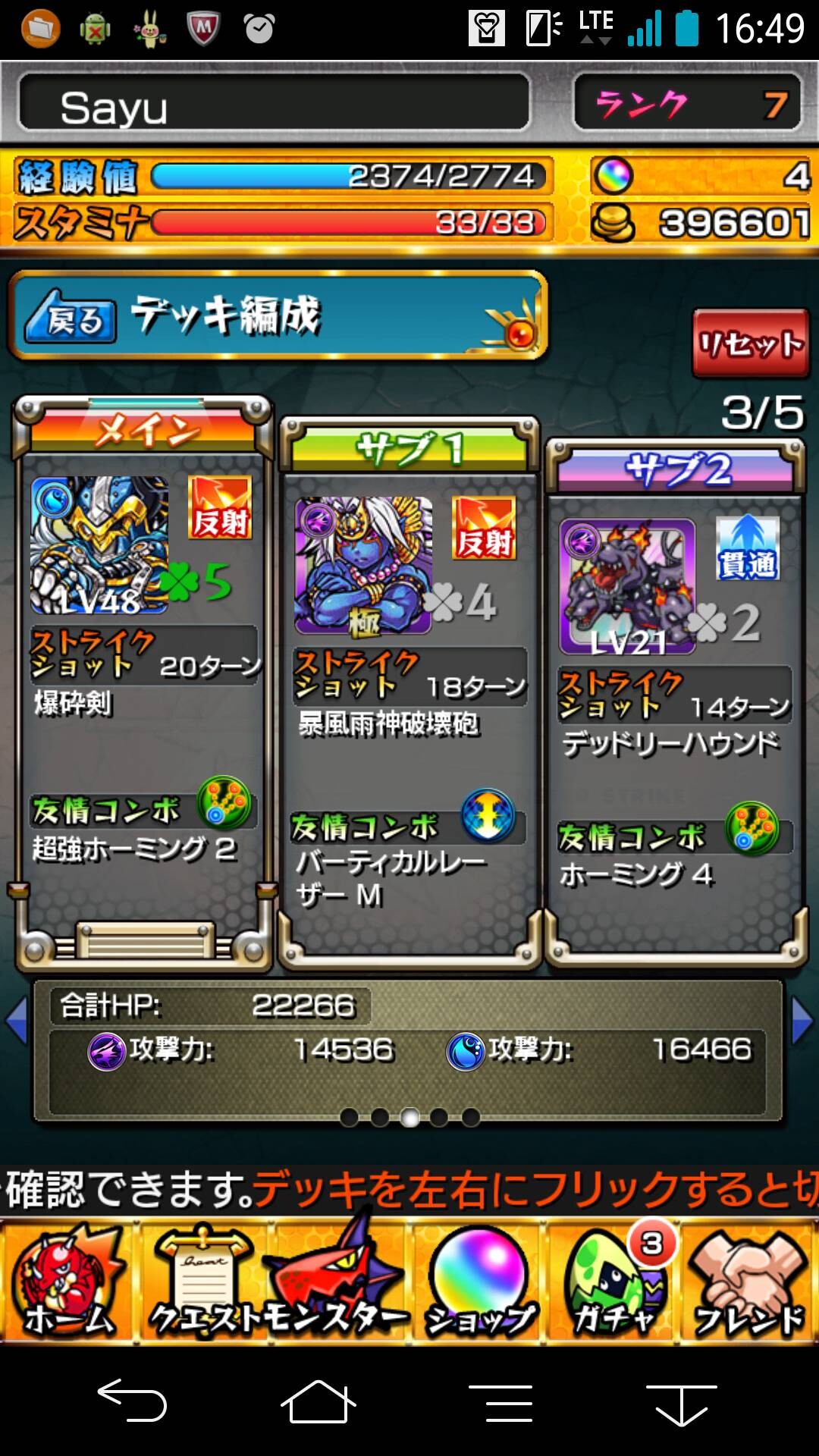Select the サブ1 monster card

409,693
